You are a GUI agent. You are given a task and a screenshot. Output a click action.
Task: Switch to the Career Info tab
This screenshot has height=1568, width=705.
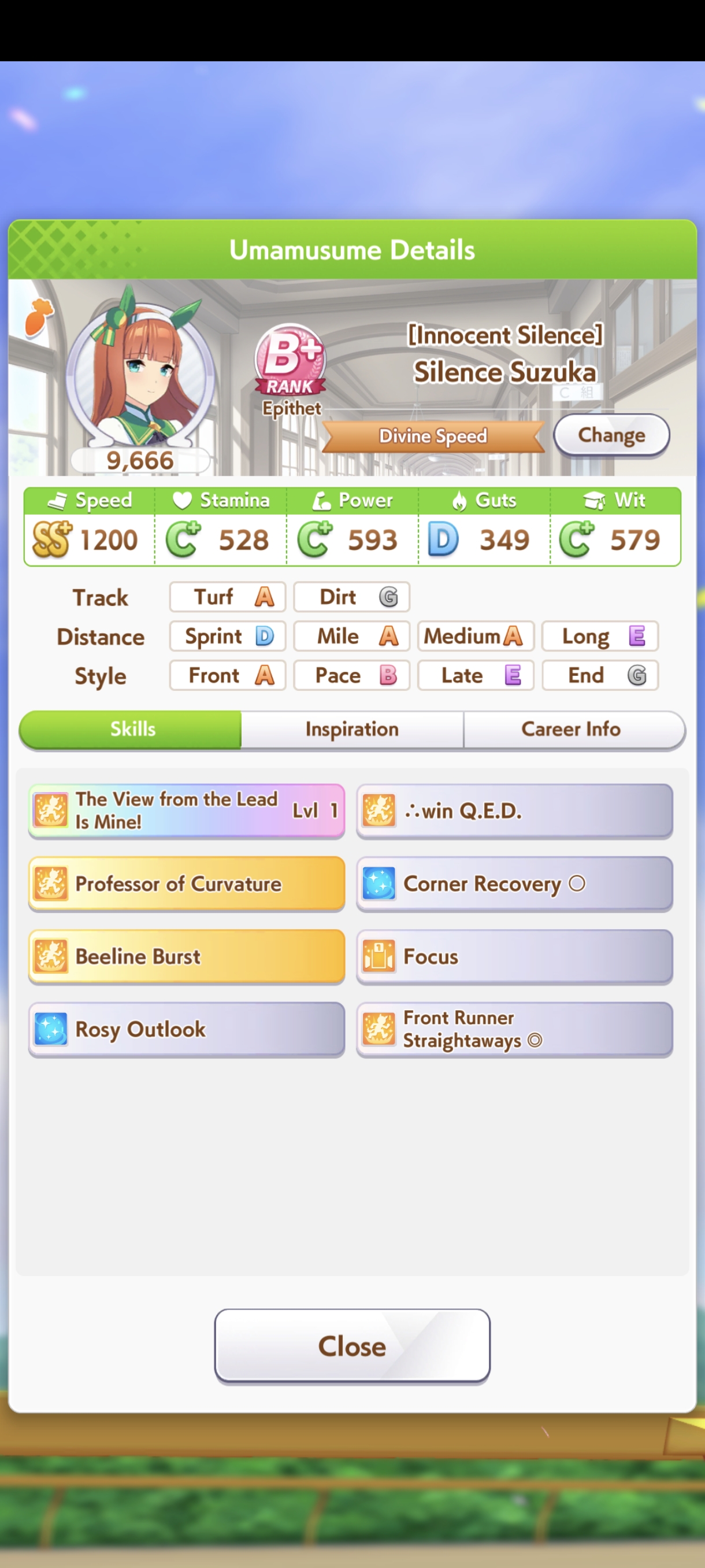click(x=570, y=728)
